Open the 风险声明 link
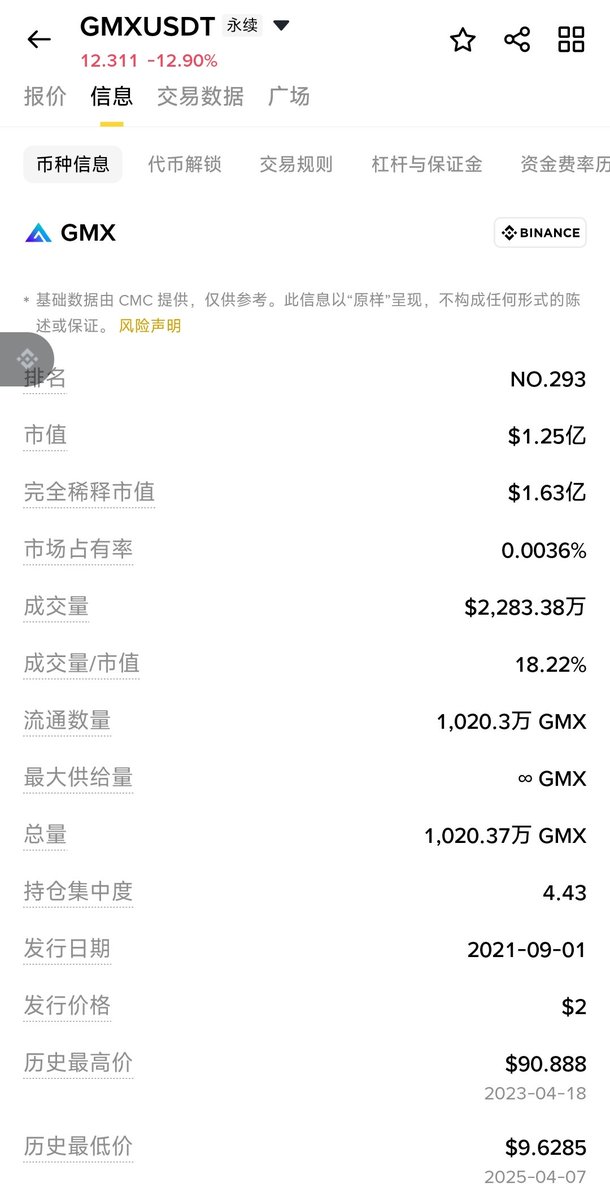610x1200 pixels. tap(150, 325)
